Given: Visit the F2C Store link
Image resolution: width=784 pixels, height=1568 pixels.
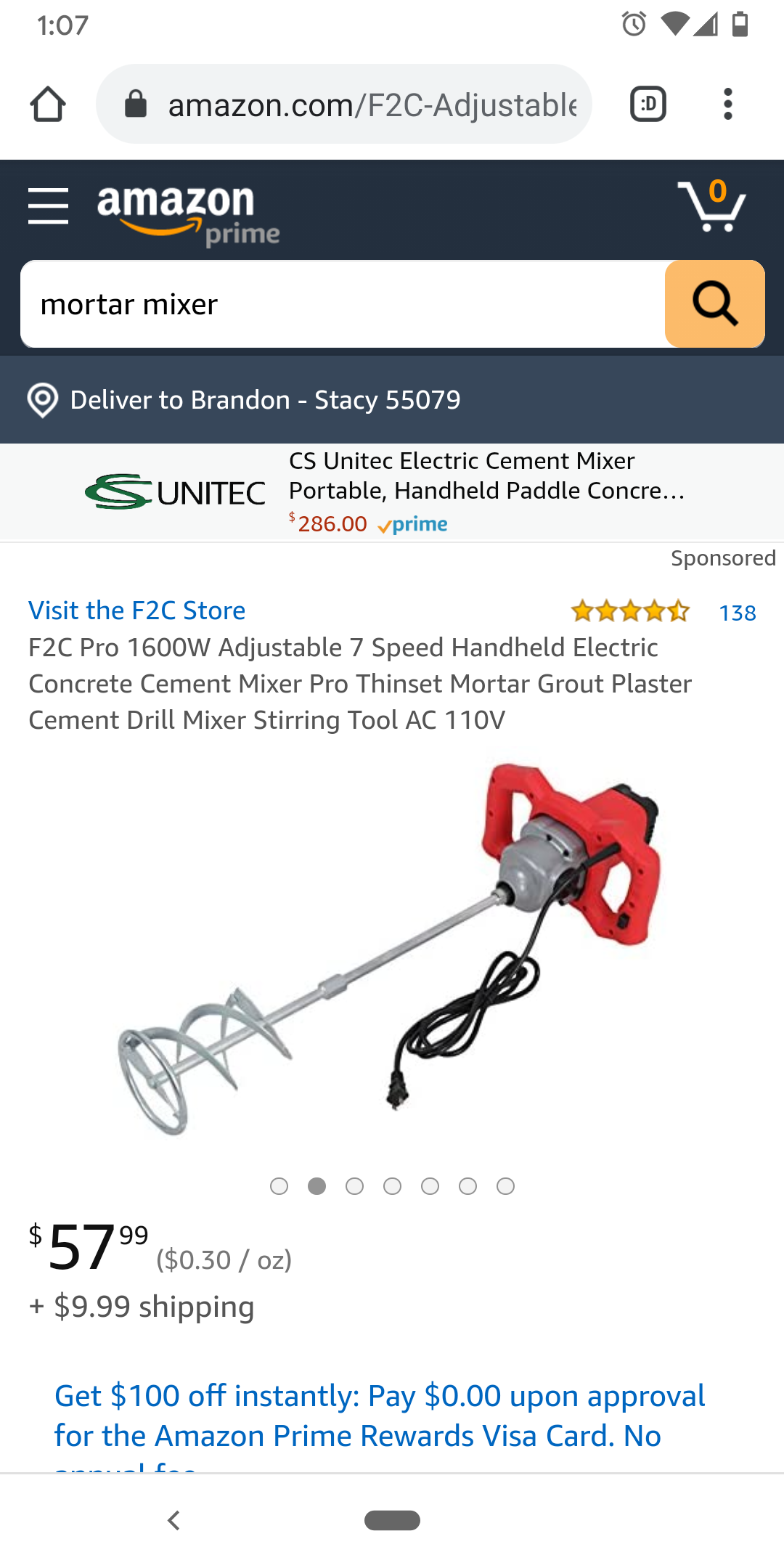Looking at the screenshot, I should tap(137, 611).
